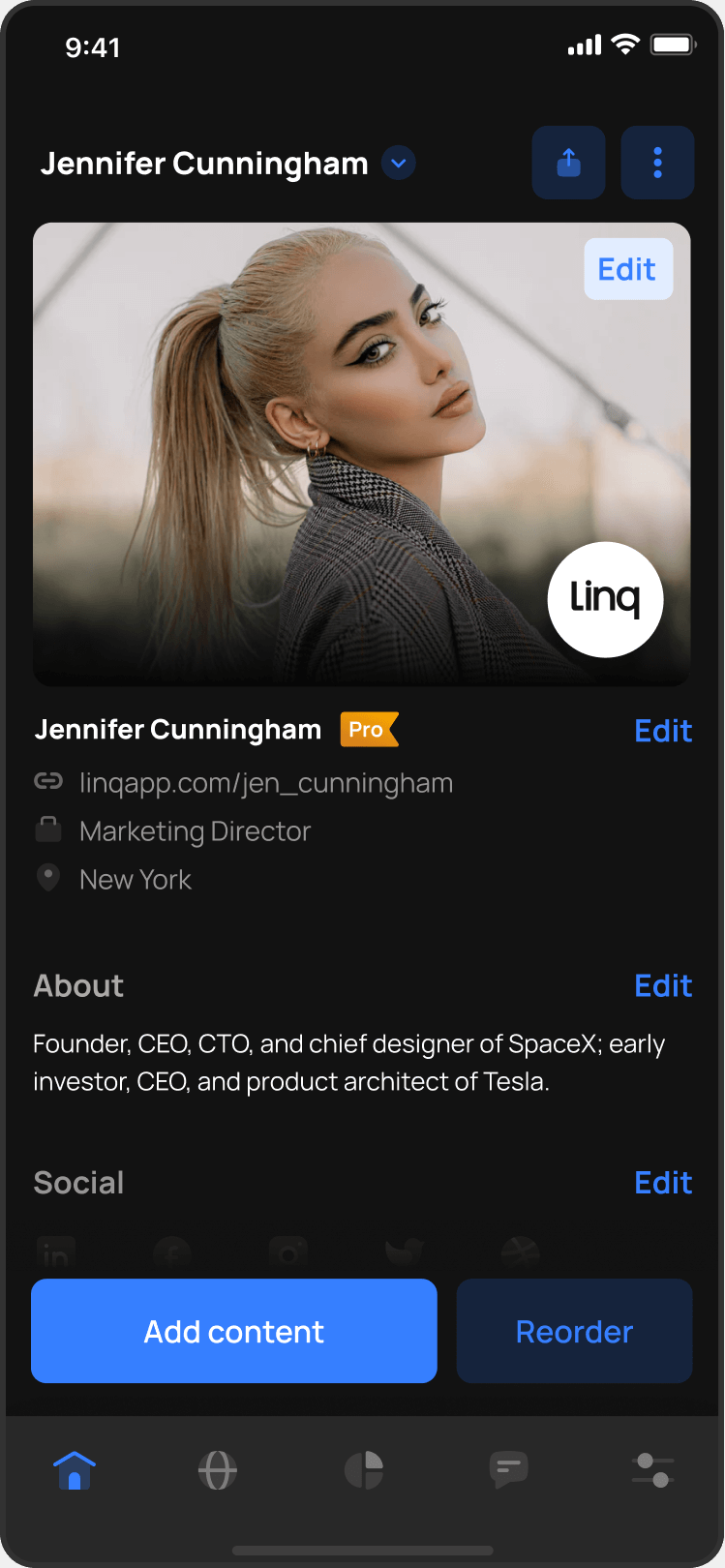Edit the About section
The image size is (725, 1568).
tap(663, 985)
